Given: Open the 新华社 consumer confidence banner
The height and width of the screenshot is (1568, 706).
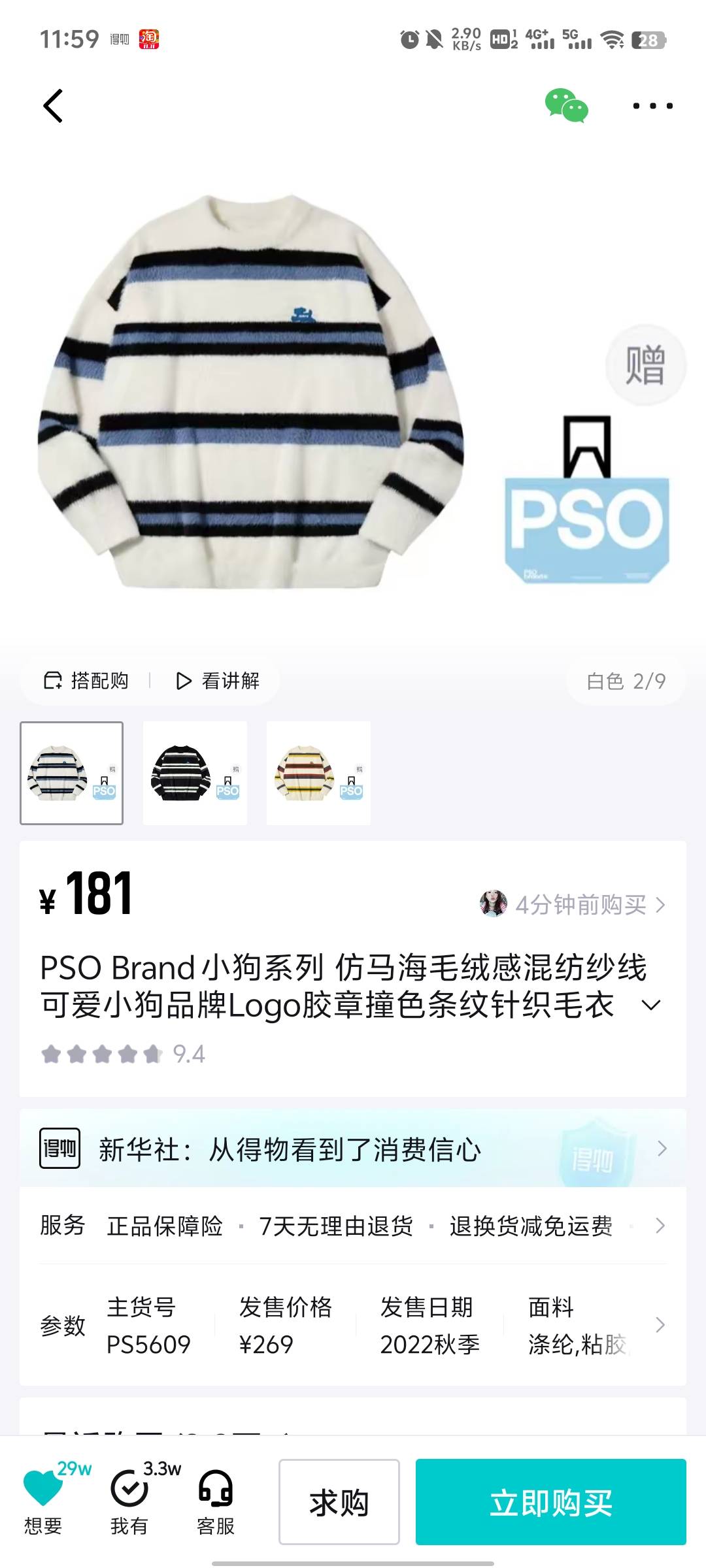Looking at the screenshot, I should [x=353, y=1149].
